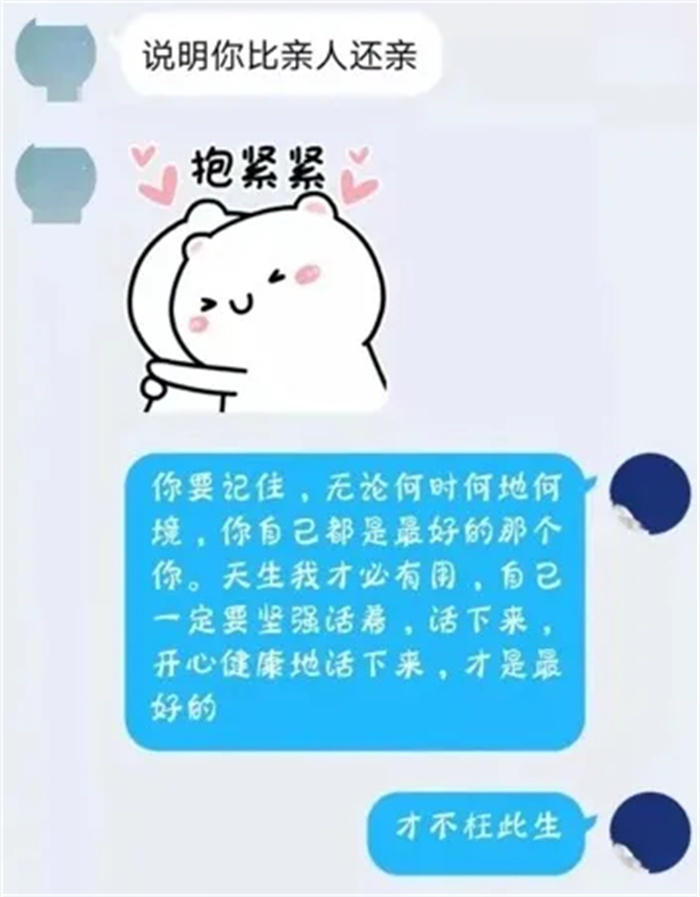Viewport: 700px width, 897px height.
Task: Tap the avatar next to the 抱紧紧 sticker
Action: coord(56,184)
